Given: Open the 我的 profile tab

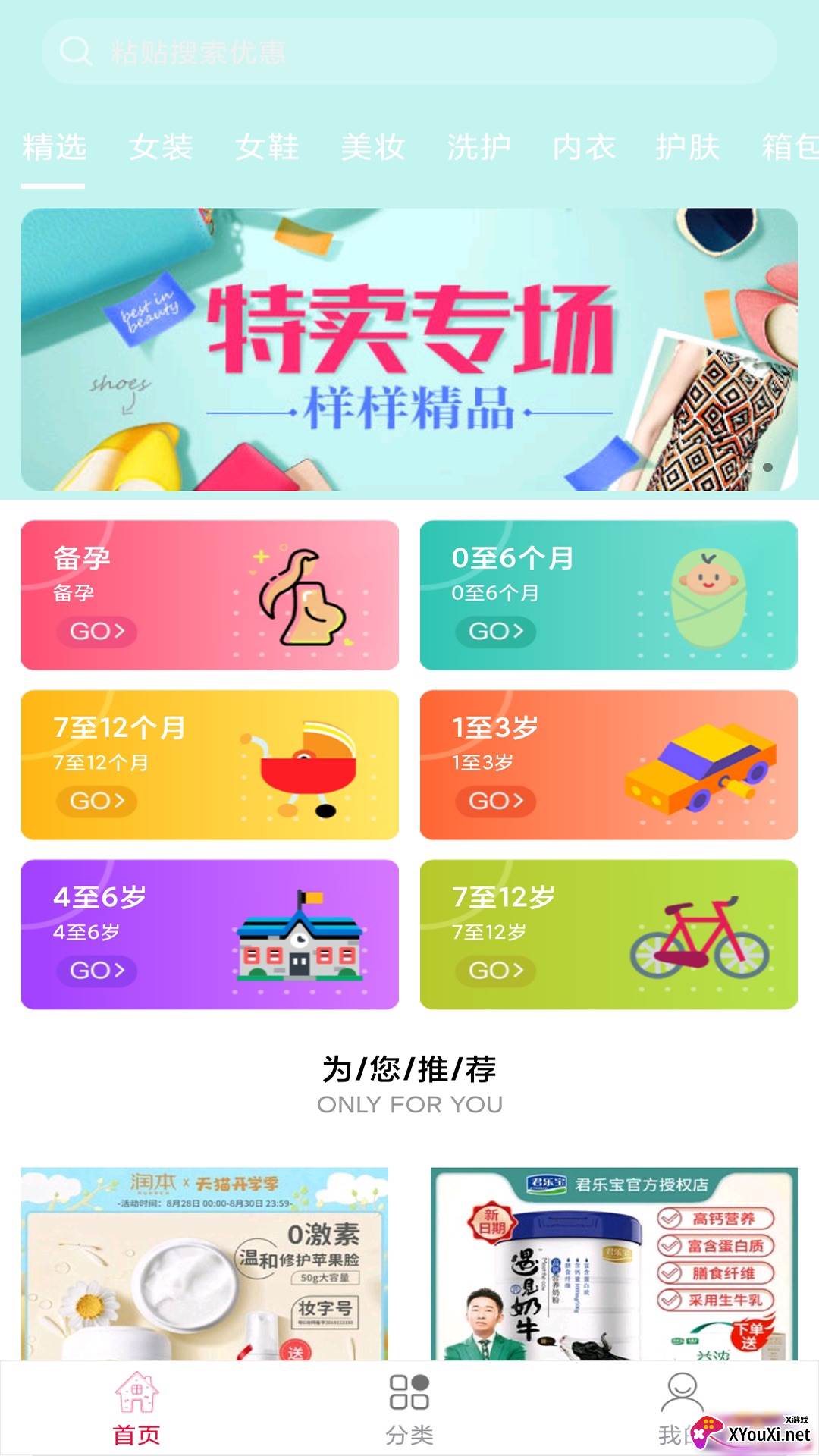Looking at the screenshot, I should [682, 1409].
